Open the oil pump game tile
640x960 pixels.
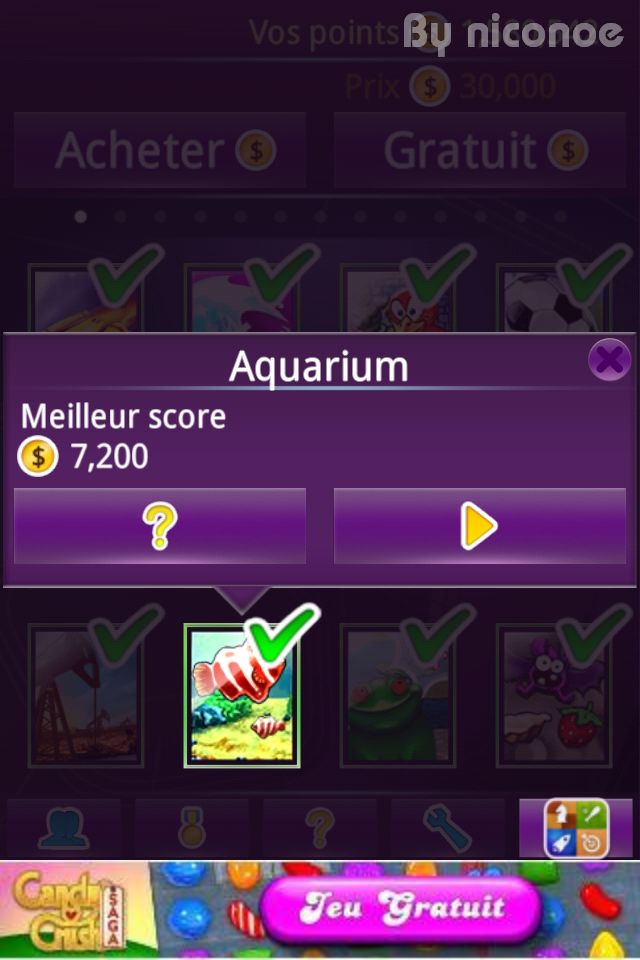[86, 695]
